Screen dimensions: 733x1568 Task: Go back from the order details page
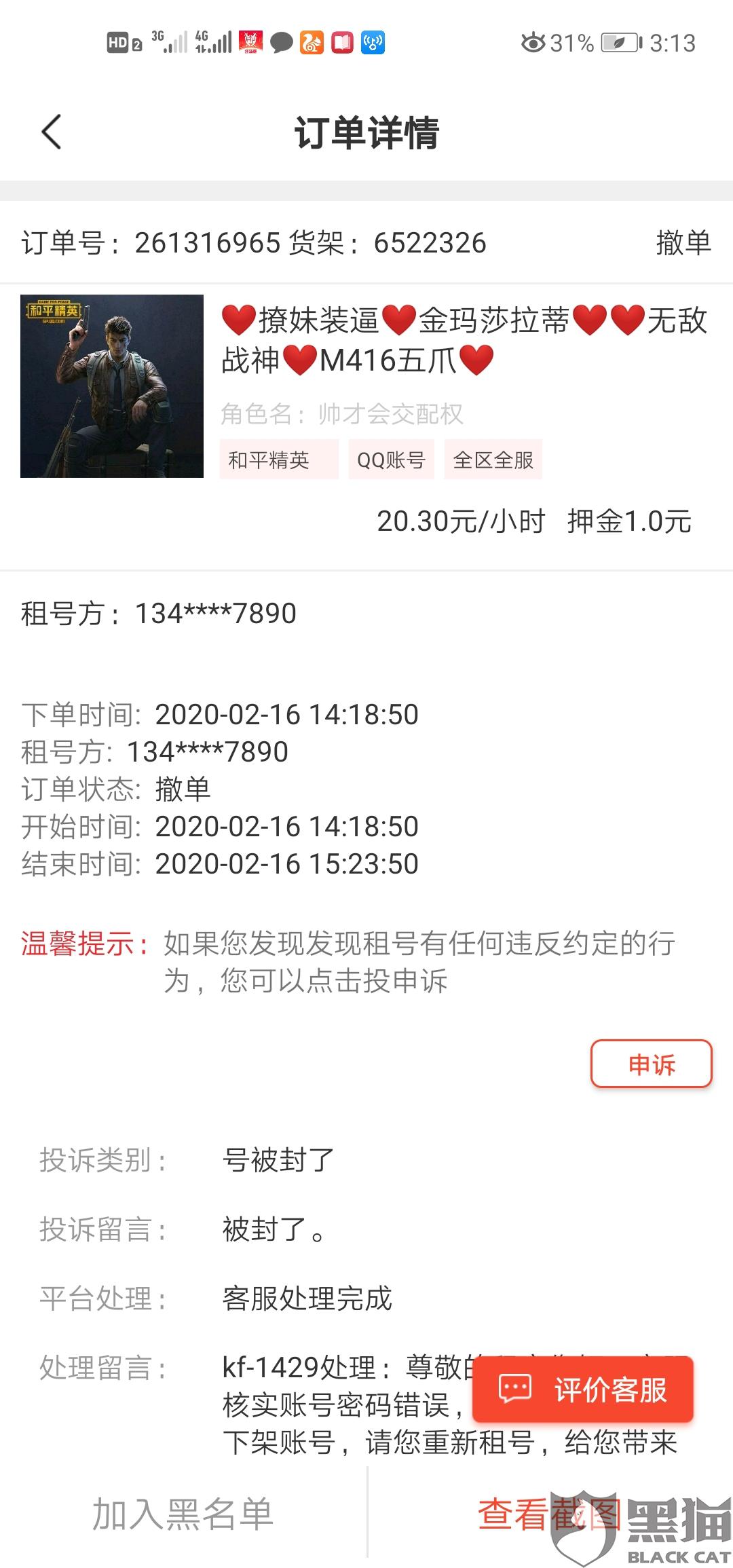[52, 132]
